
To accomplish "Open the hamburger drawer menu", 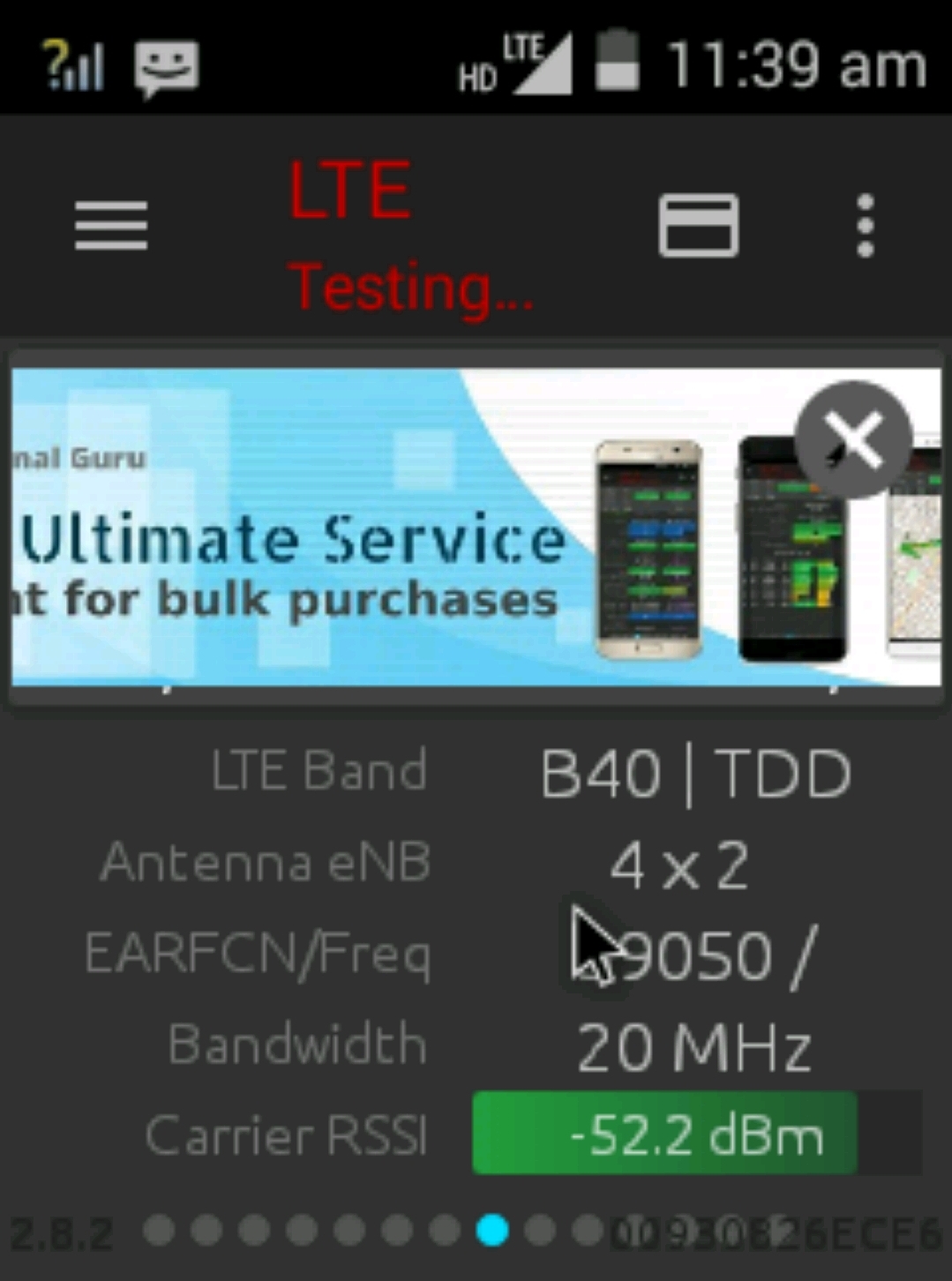I will click(x=111, y=226).
